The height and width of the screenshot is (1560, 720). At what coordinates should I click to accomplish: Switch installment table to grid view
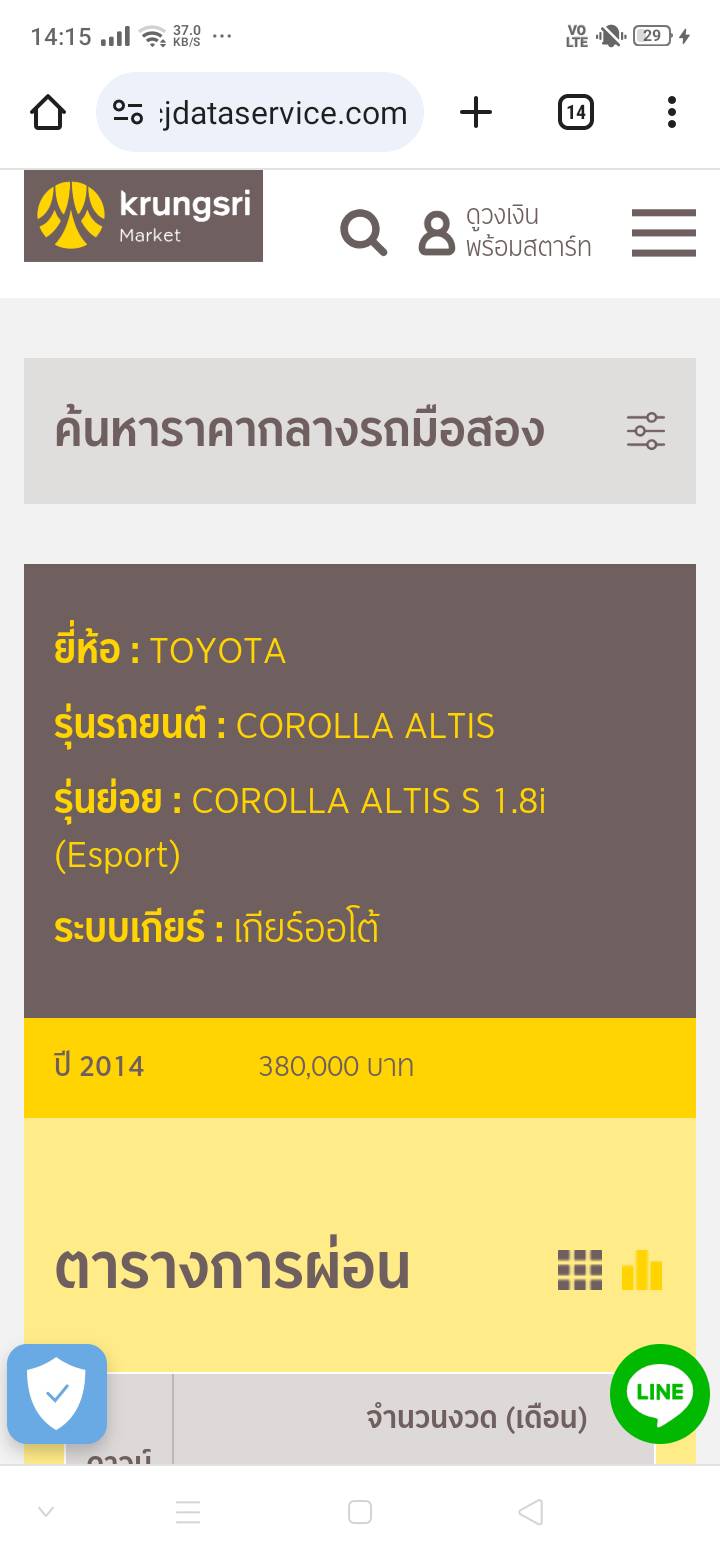(x=580, y=1270)
